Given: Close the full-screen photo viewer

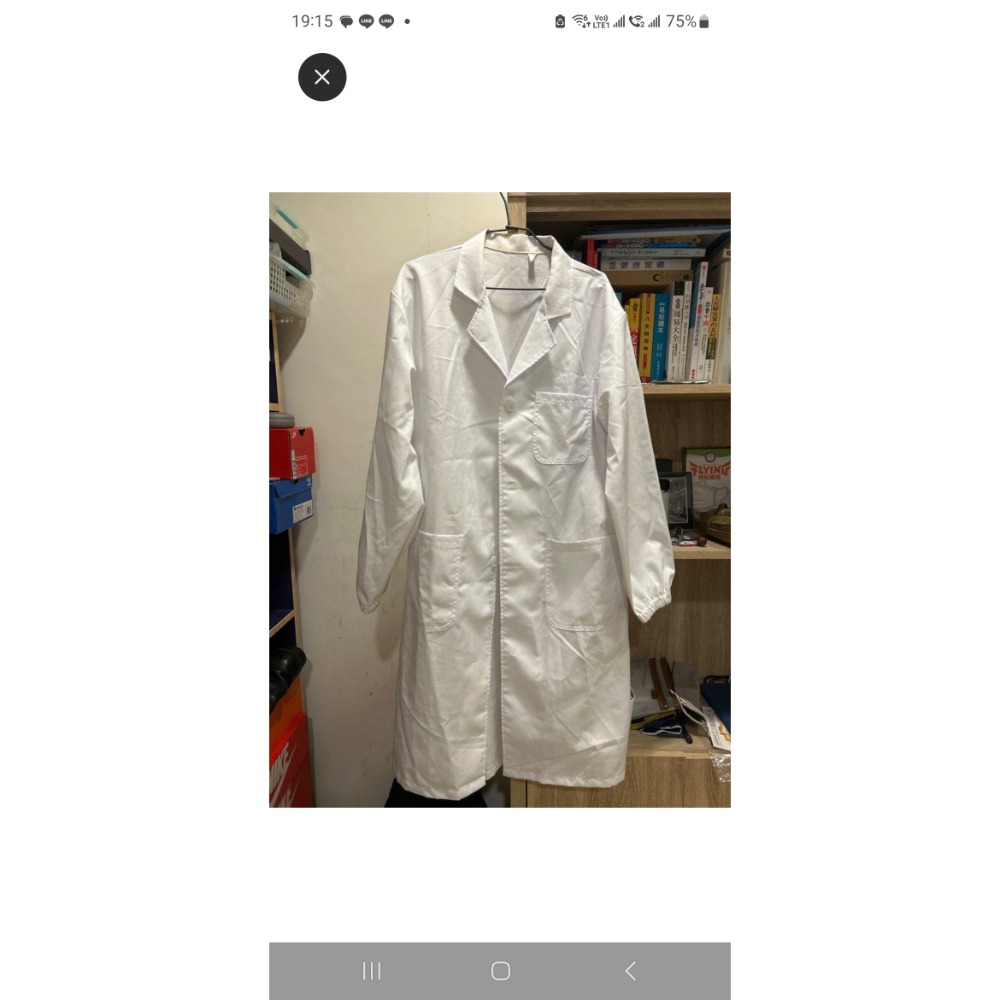Looking at the screenshot, I should point(322,77).
